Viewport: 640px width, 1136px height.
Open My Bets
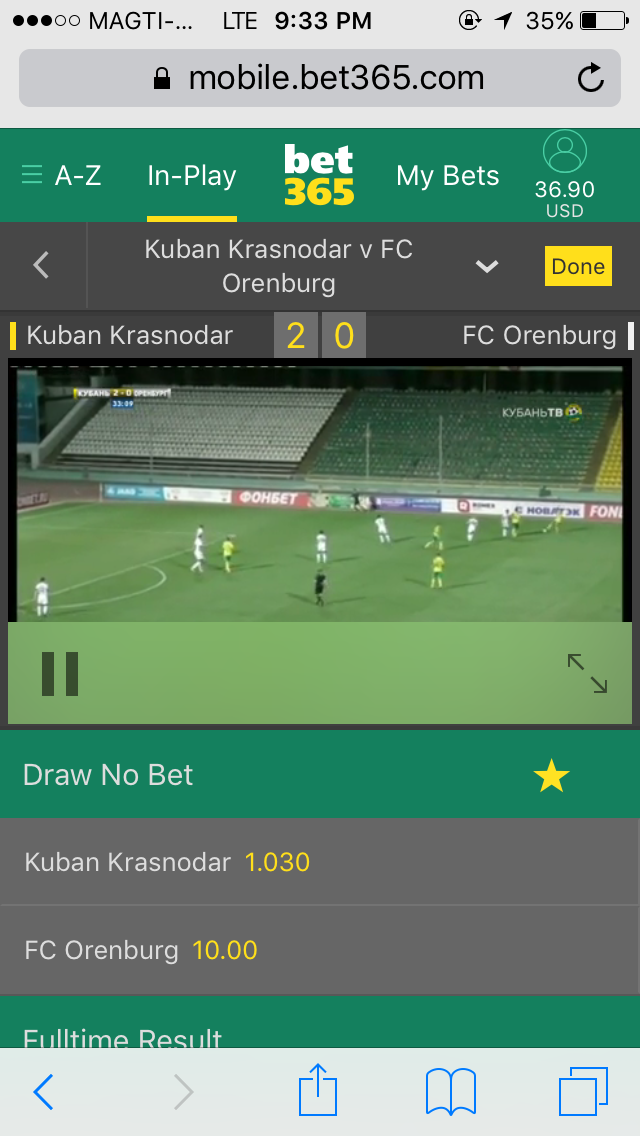pyautogui.click(x=447, y=176)
